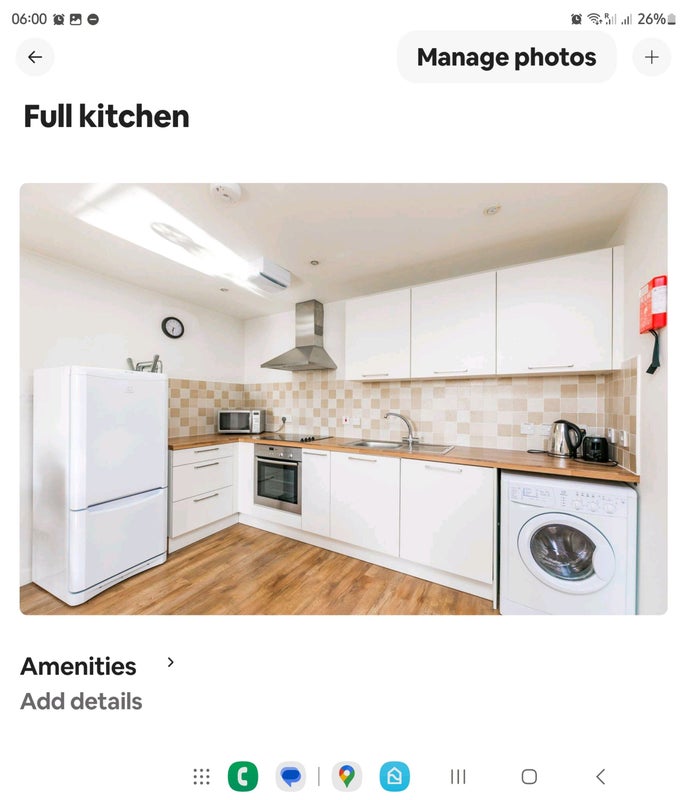Go back using the top arrow
Image resolution: width=687 pixels, height=800 pixels.
click(x=35, y=57)
